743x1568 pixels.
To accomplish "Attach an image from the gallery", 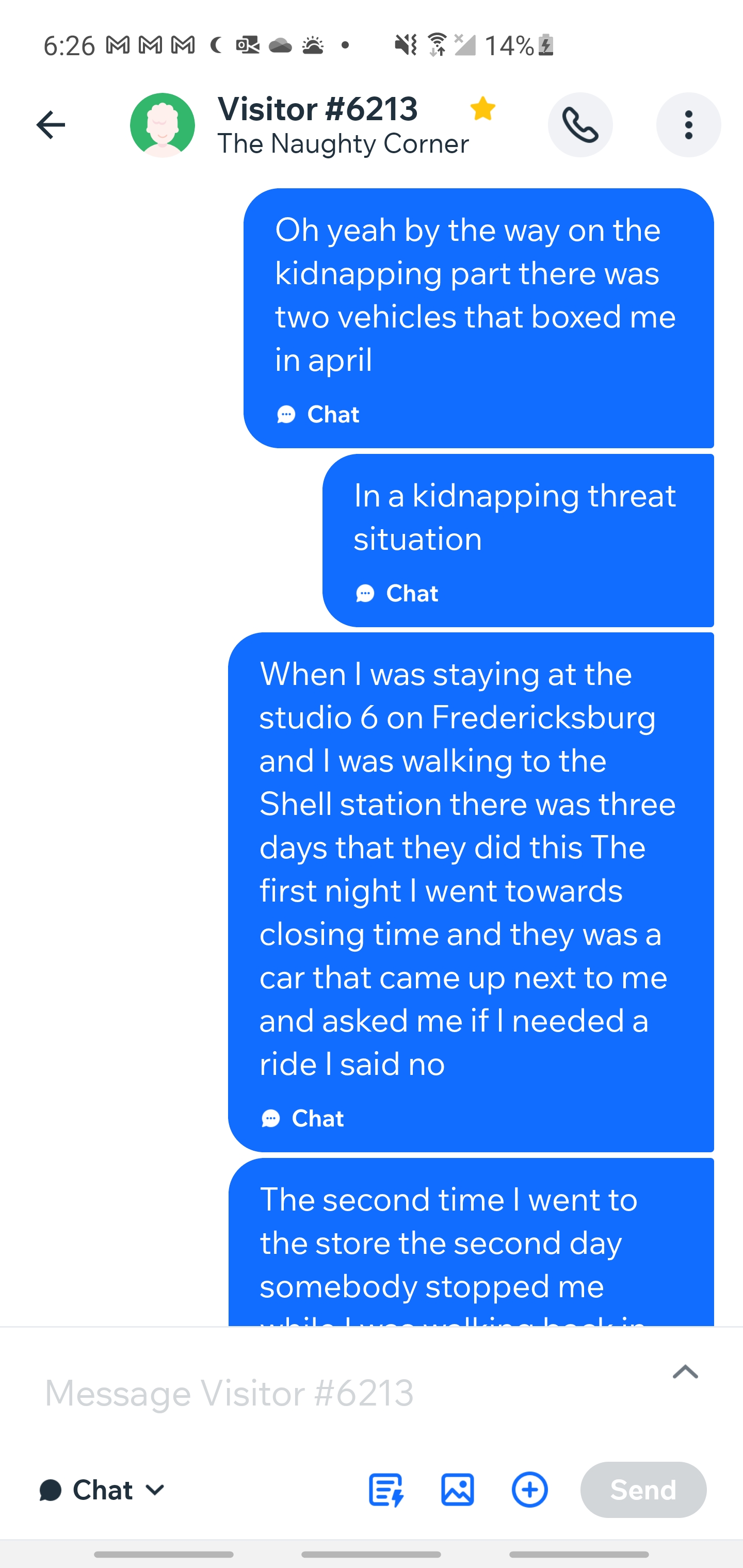I will [457, 1490].
